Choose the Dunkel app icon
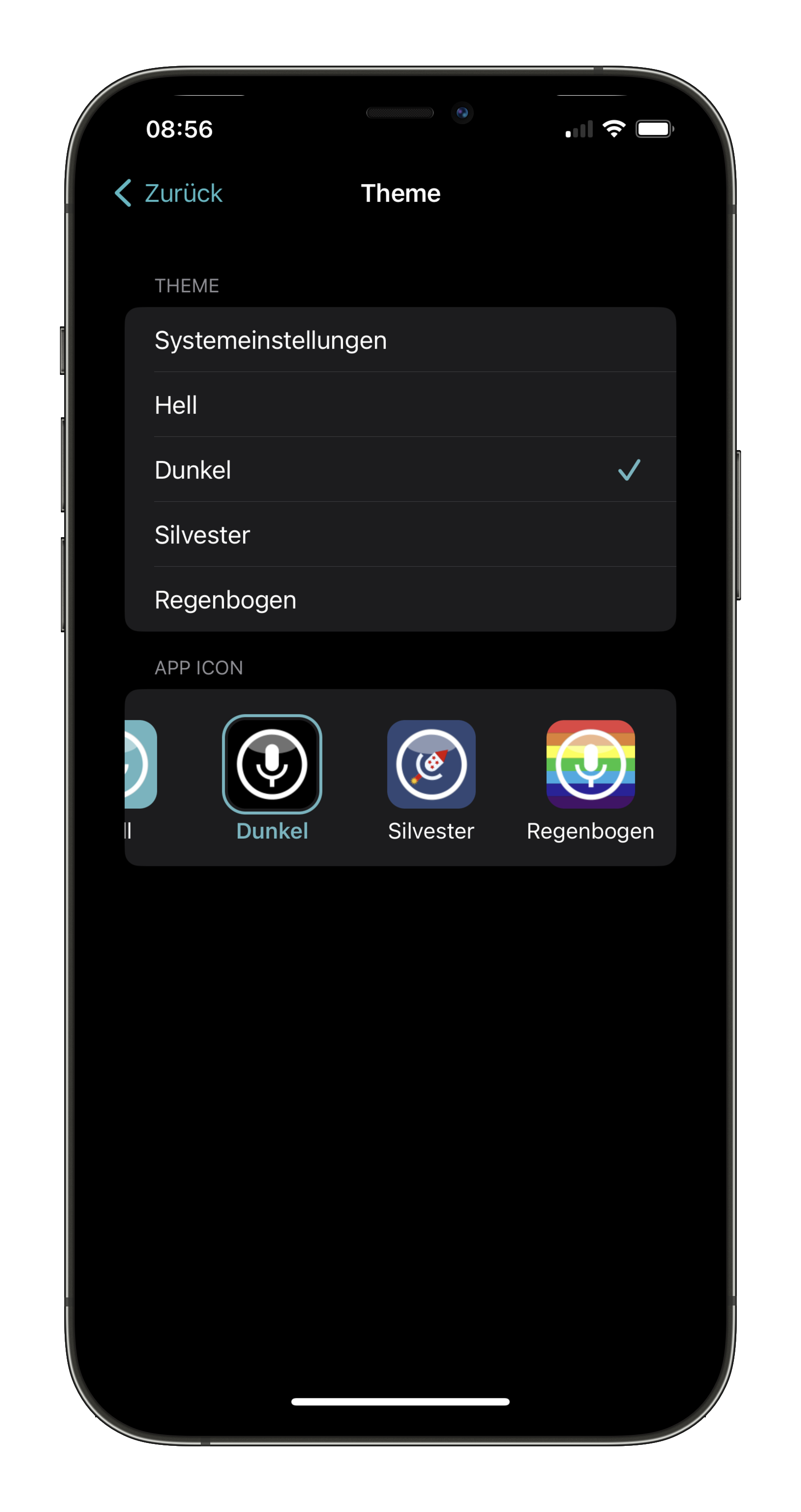 (272, 764)
